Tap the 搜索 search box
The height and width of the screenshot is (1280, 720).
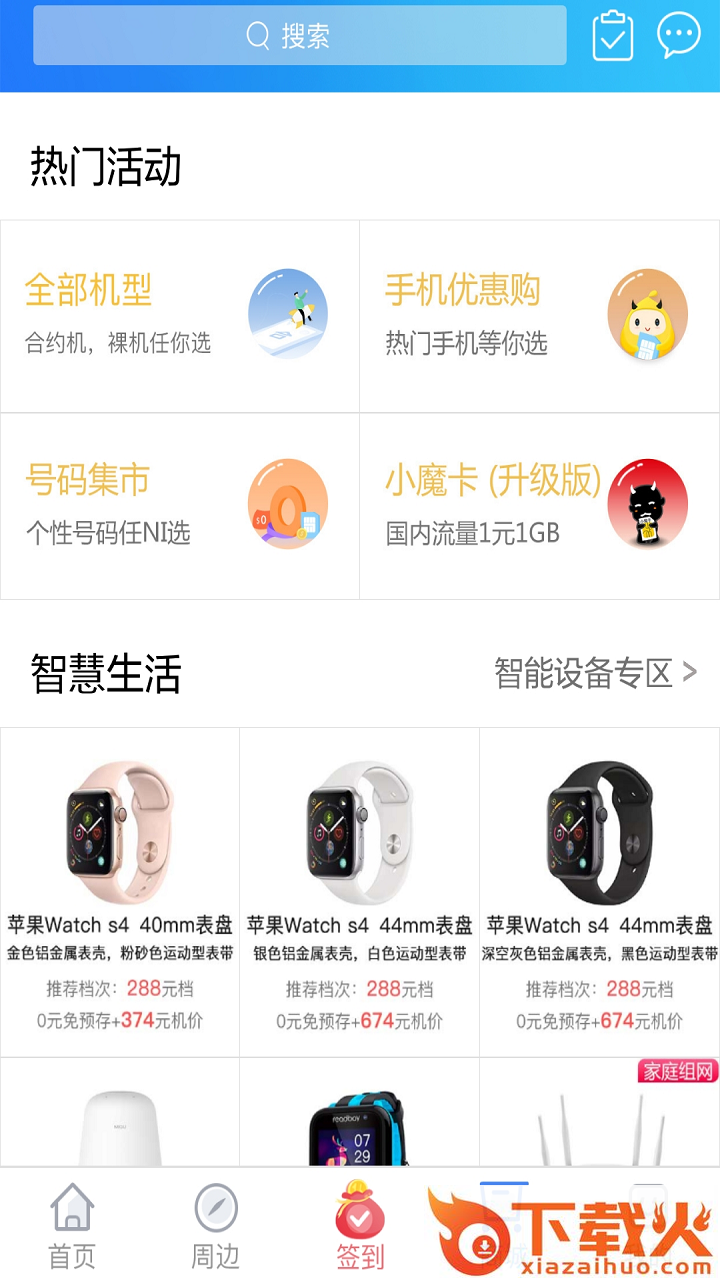coord(300,36)
